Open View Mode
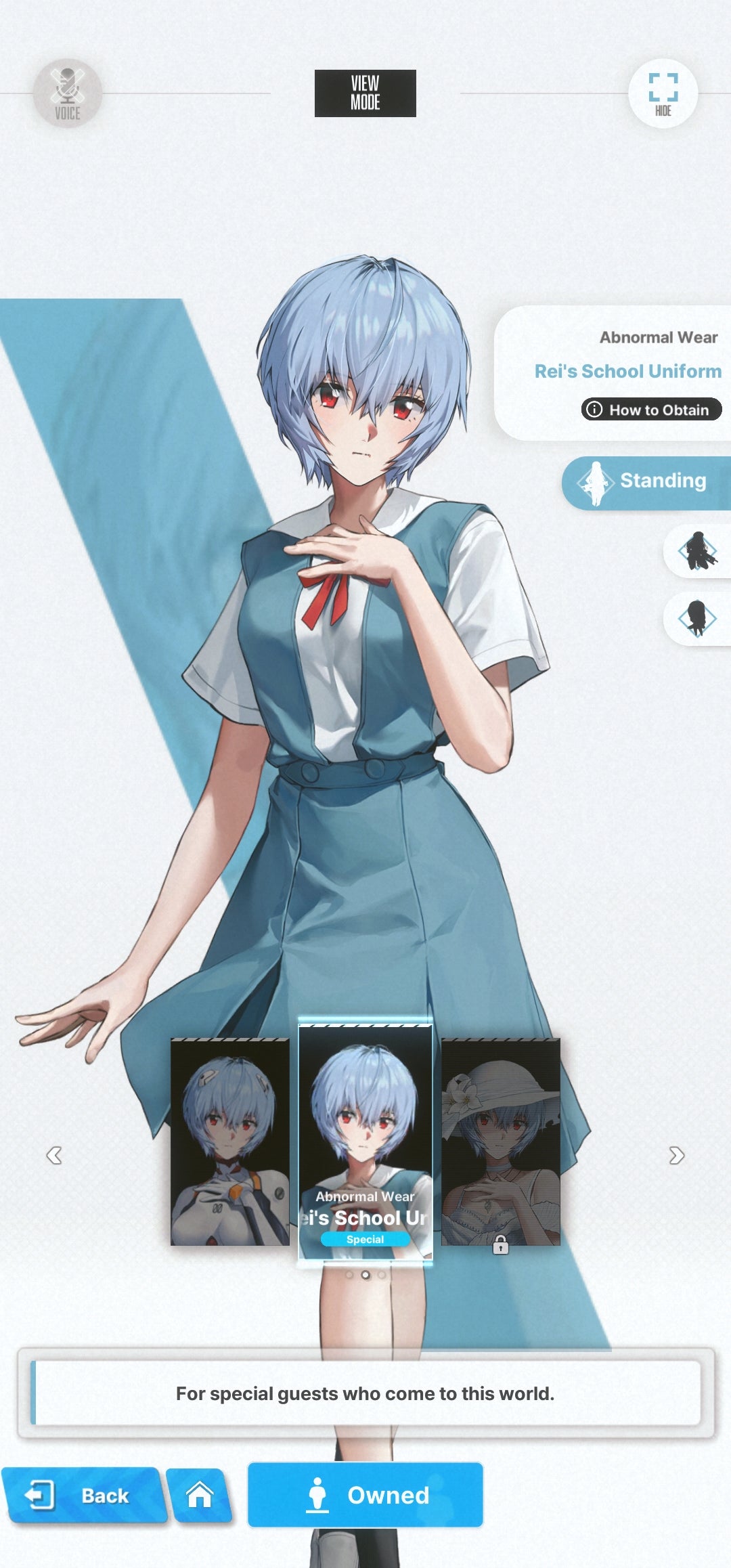The height and width of the screenshot is (1568, 731). coord(365,93)
